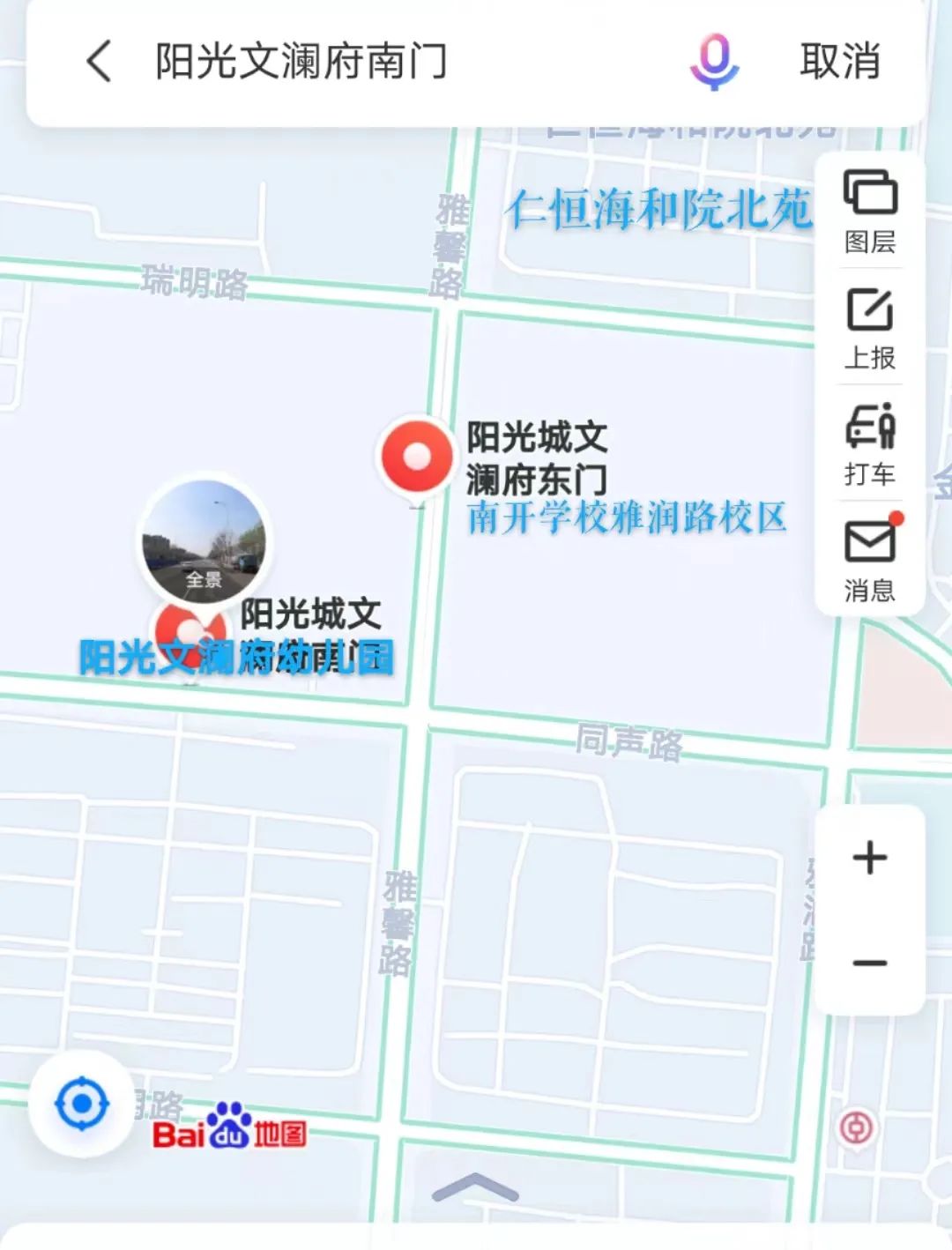Expand the bottom panel via the chevron
The image size is (952, 1250).
point(476,1186)
